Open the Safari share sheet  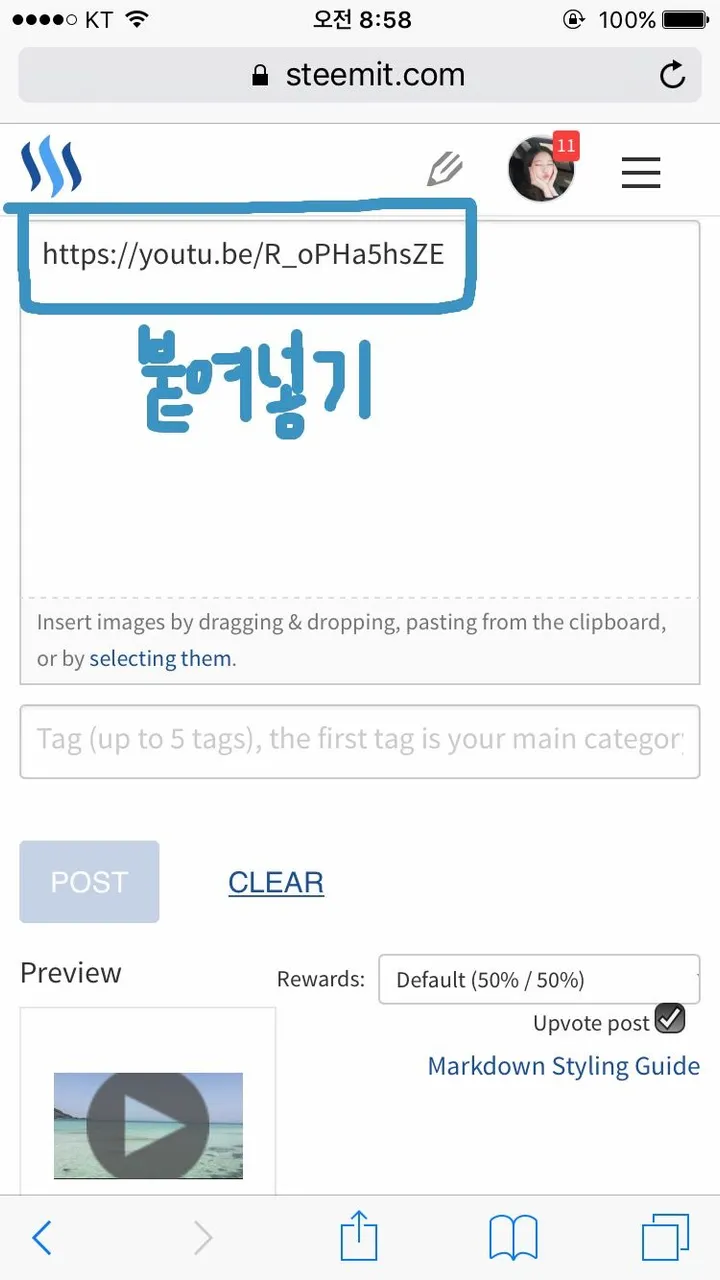[x=359, y=1237]
